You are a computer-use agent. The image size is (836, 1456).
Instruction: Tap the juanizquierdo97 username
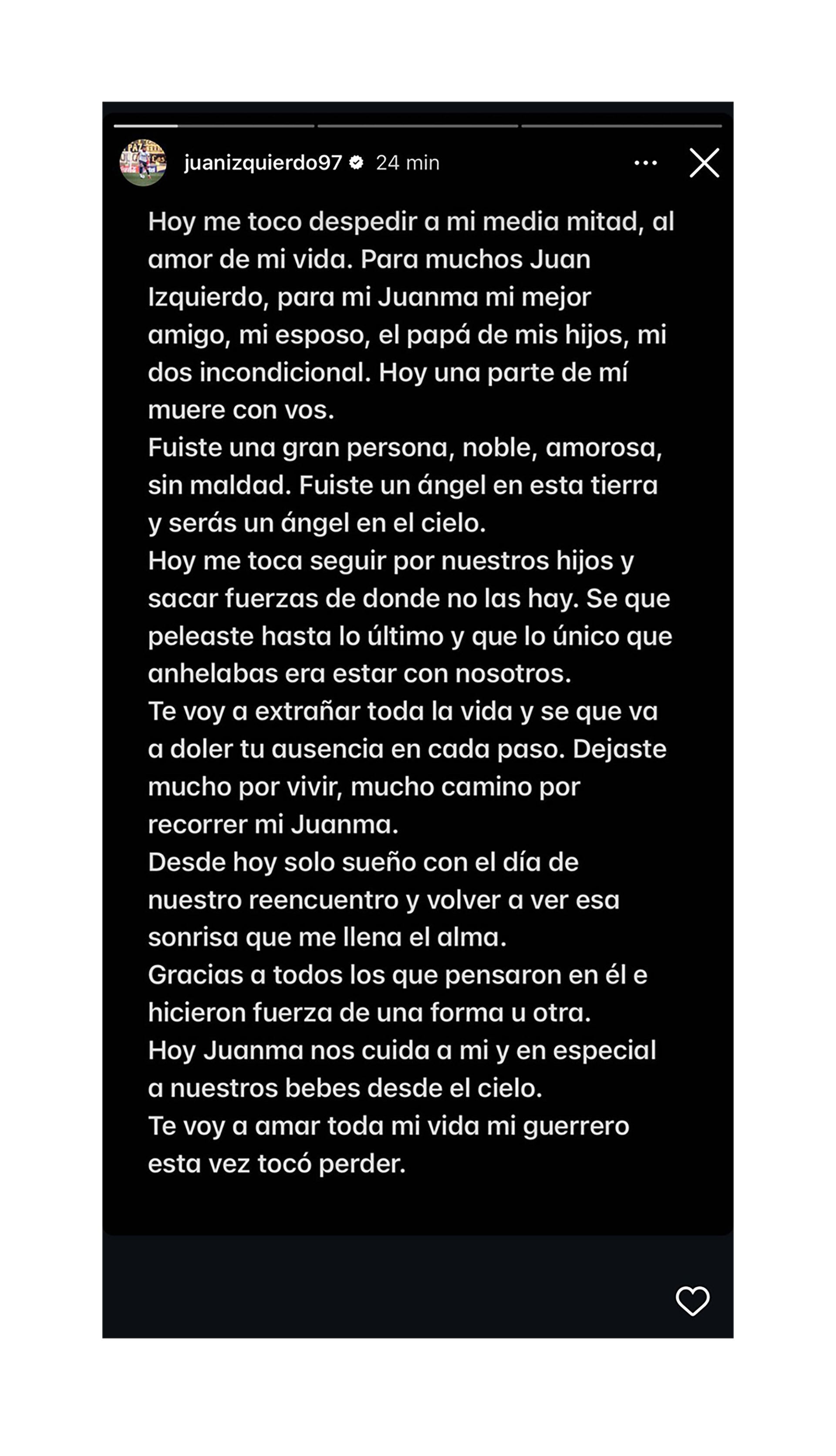pos(263,163)
